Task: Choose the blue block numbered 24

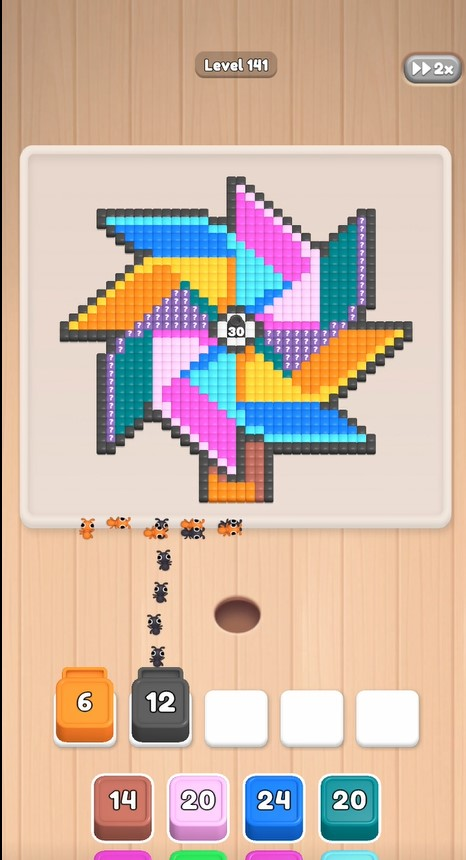Action: tap(274, 807)
